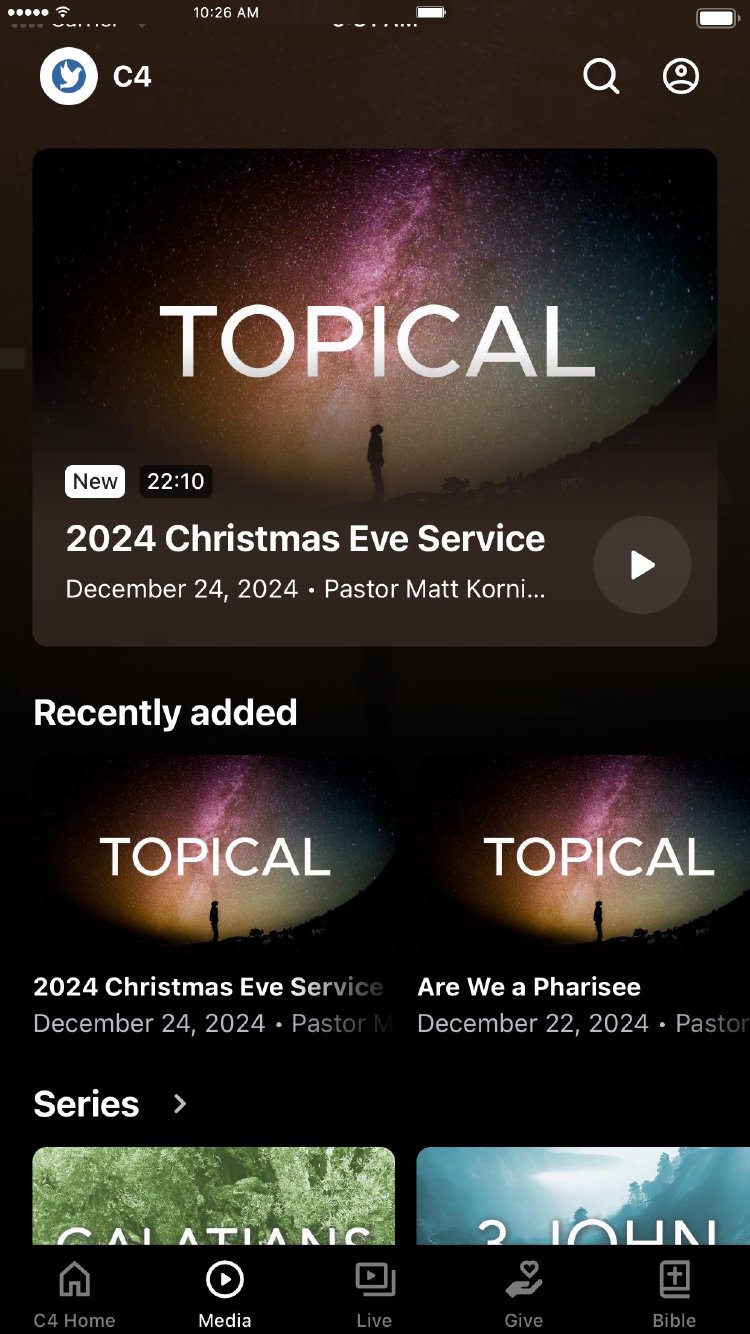Go to the Live tab

(x=375, y=1294)
